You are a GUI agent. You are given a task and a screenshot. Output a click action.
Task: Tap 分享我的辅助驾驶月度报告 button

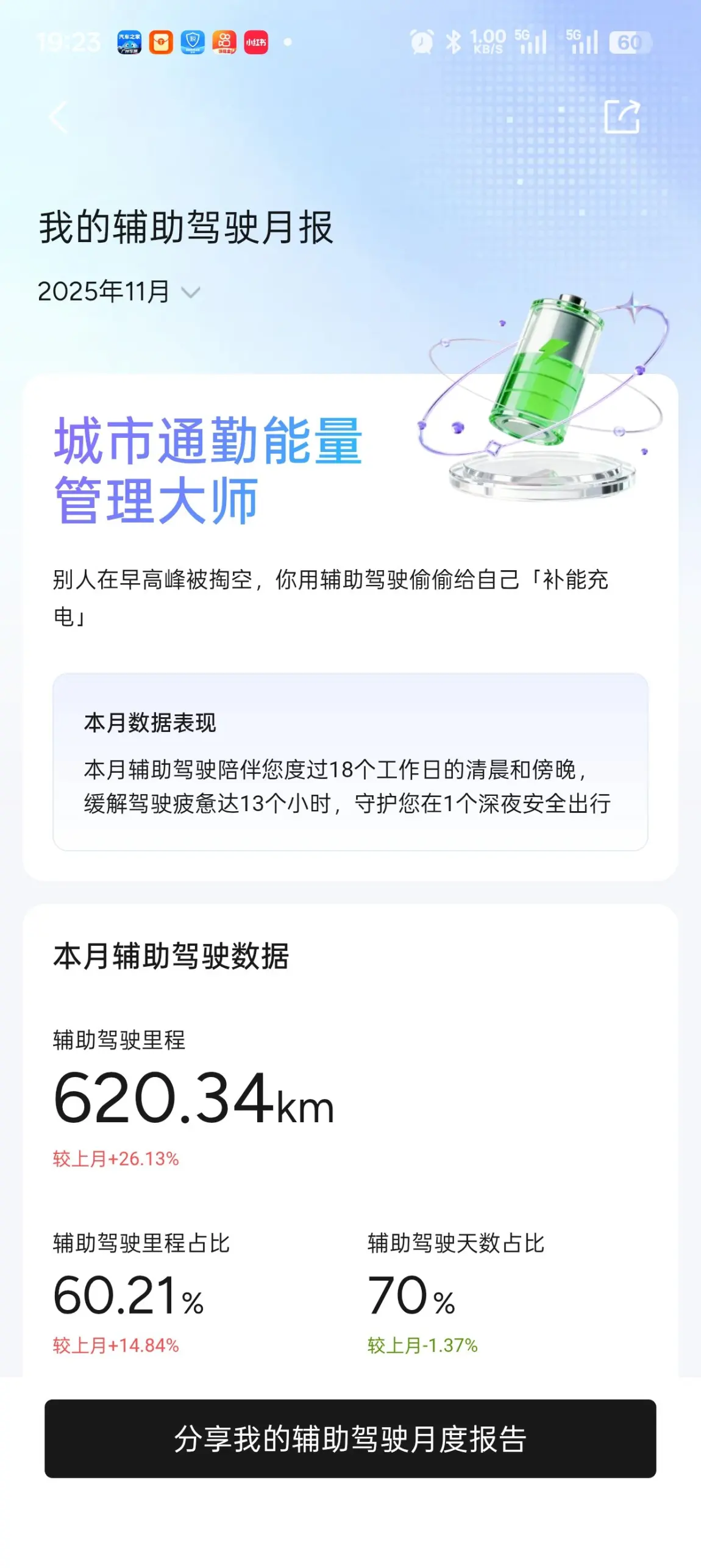click(x=350, y=1437)
